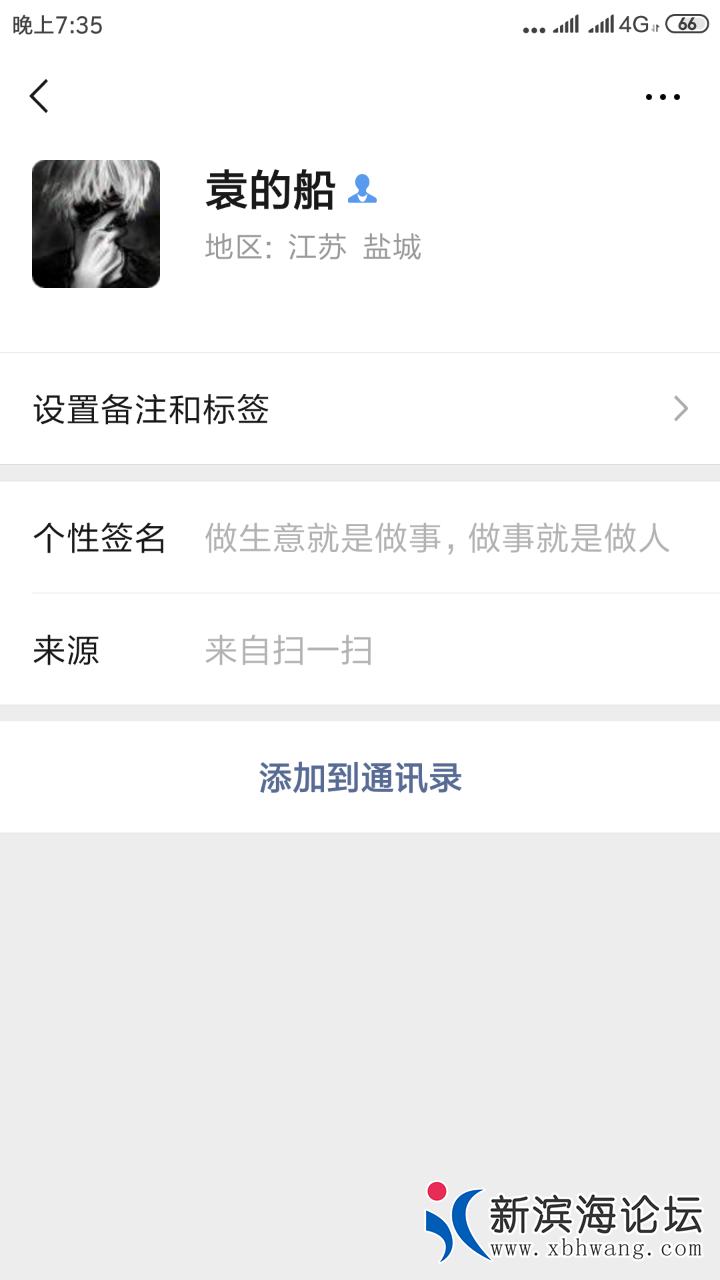Open the three-dot overflow menu
The image size is (720, 1280).
click(662, 97)
